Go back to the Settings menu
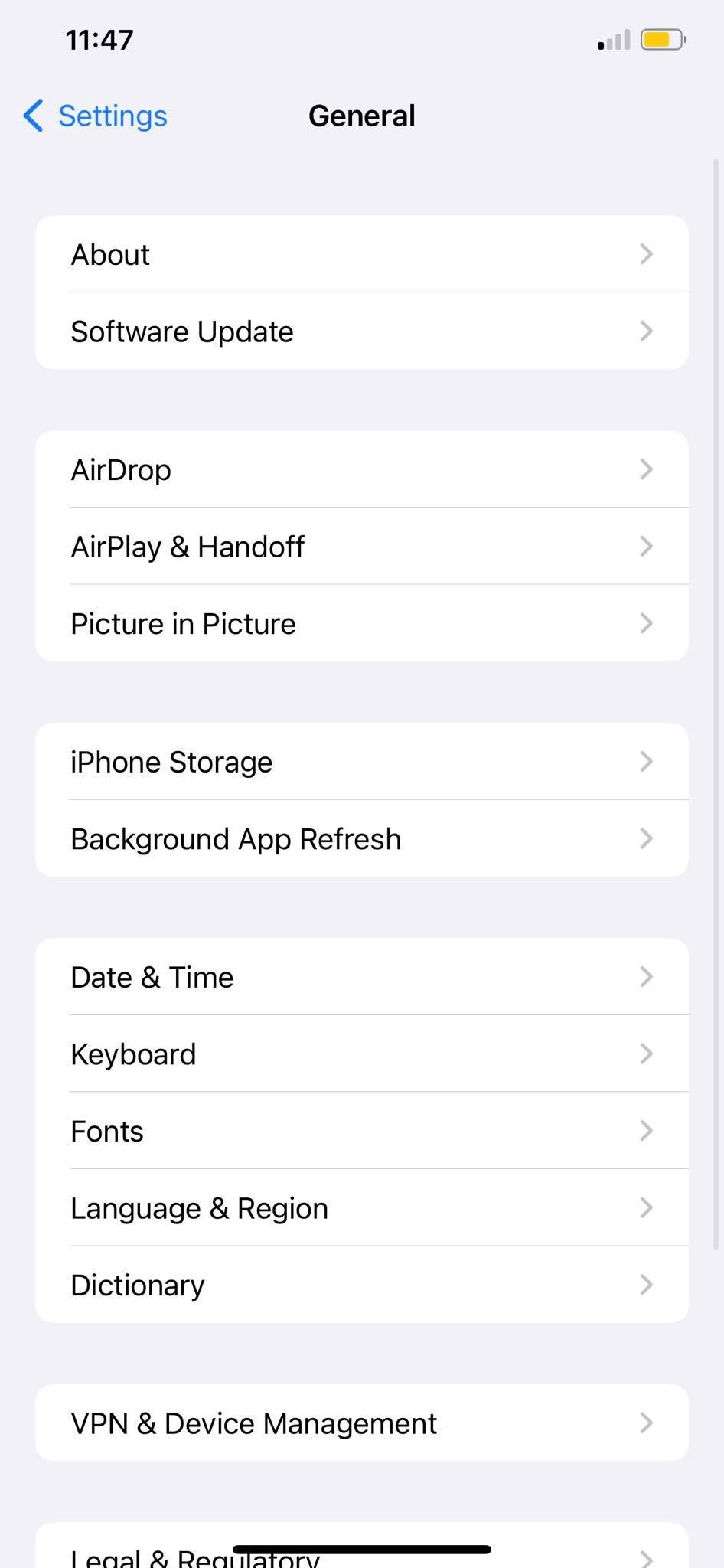 pyautogui.click(x=92, y=116)
